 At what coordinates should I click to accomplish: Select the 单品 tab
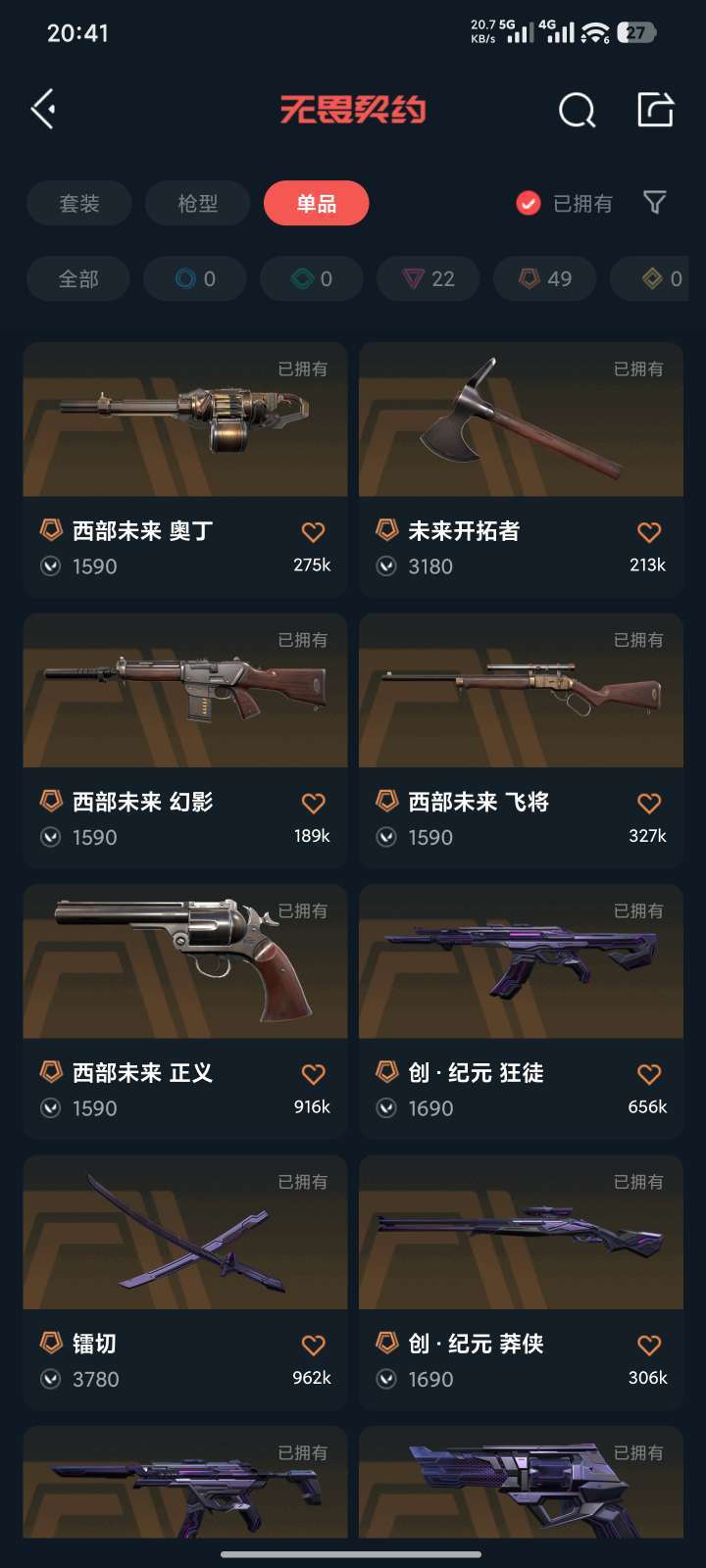(316, 203)
